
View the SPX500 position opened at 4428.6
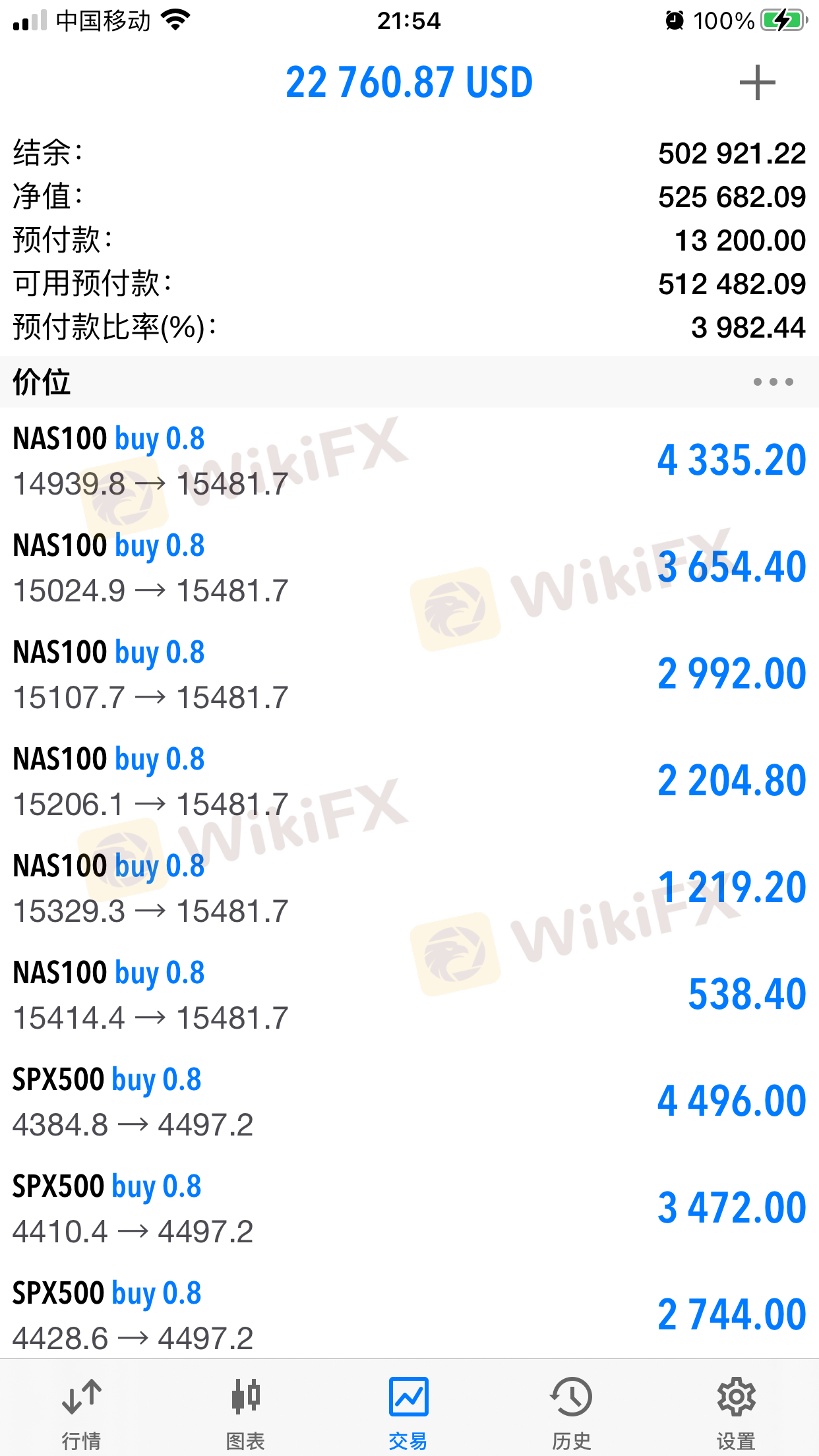(409, 1316)
